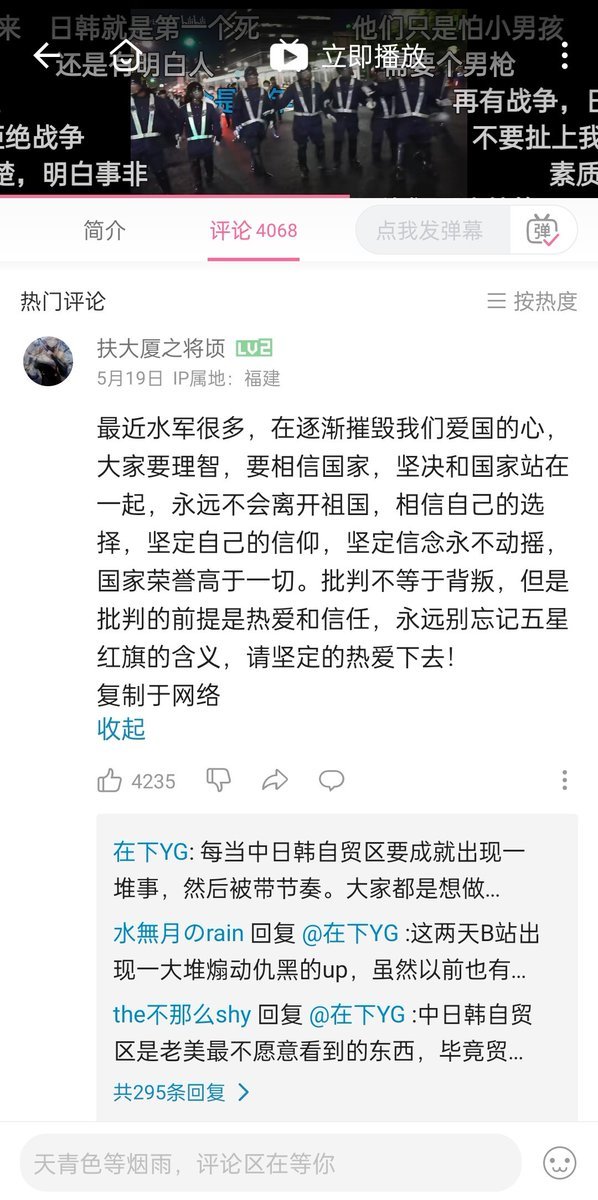598x1200 pixels.
Task: Change comment sorting via 按热度
Action: point(532,301)
